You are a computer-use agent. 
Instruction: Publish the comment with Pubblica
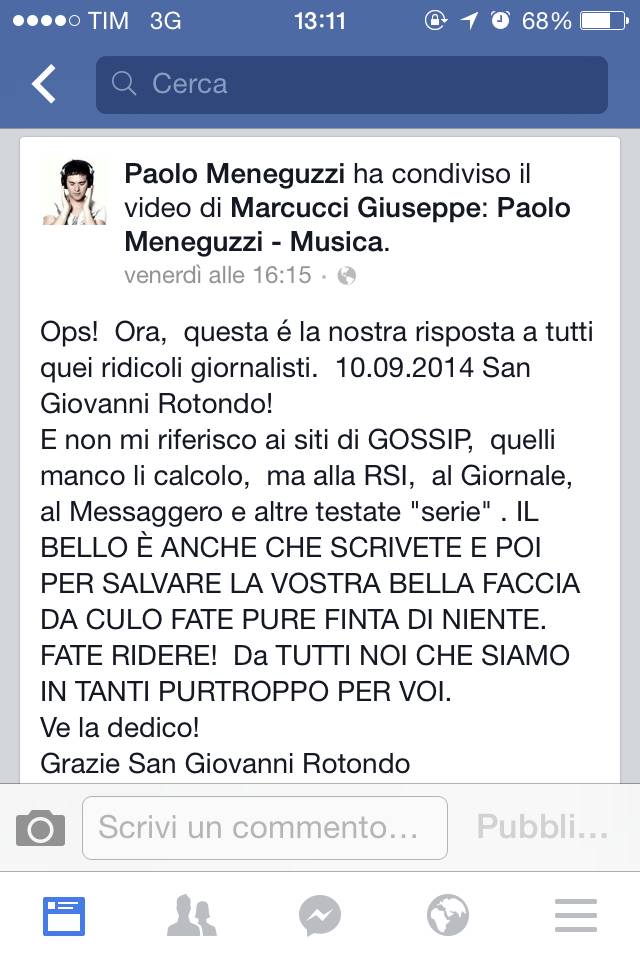pyautogui.click(x=542, y=828)
